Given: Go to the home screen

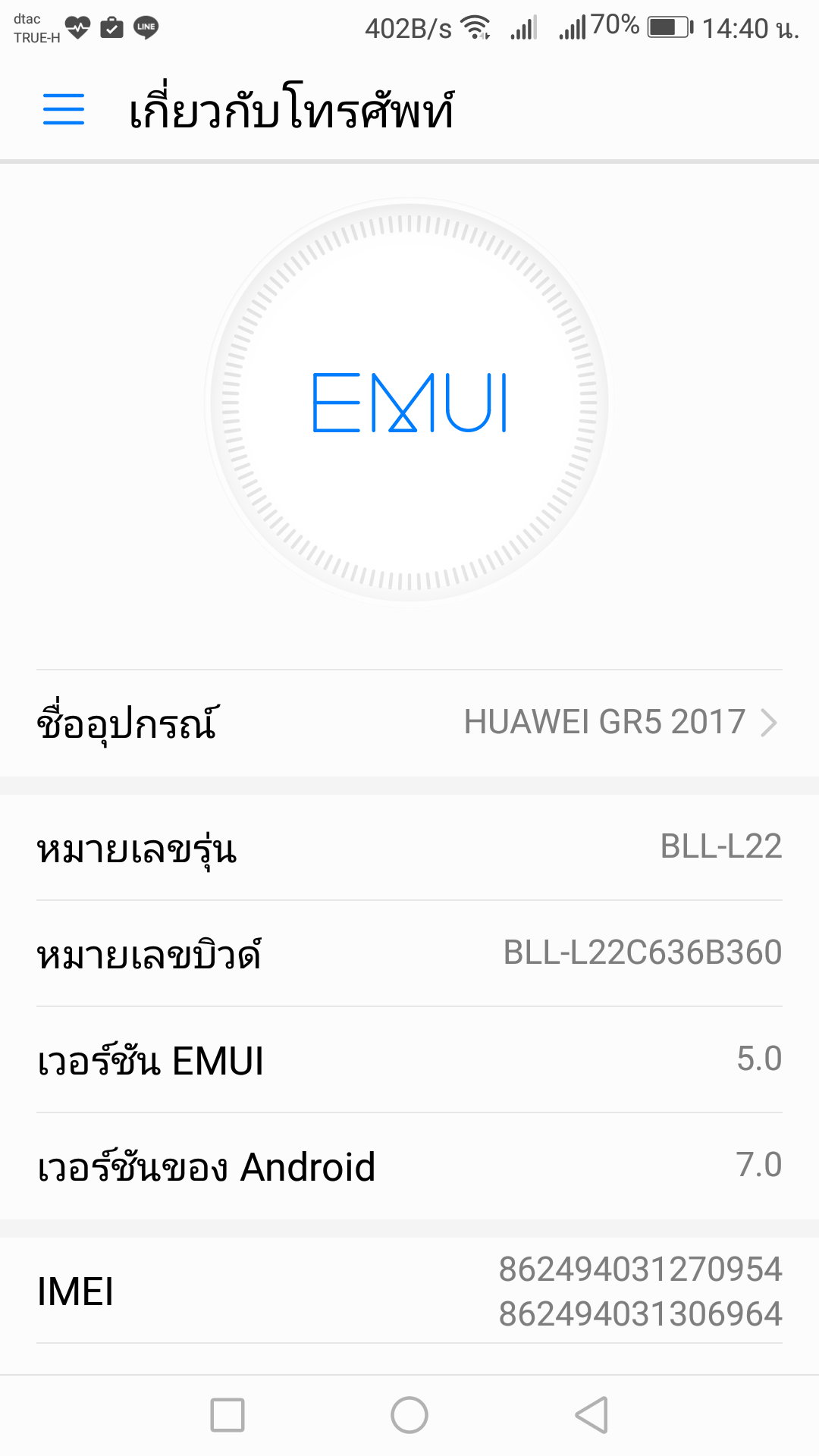Looking at the screenshot, I should point(409,1415).
